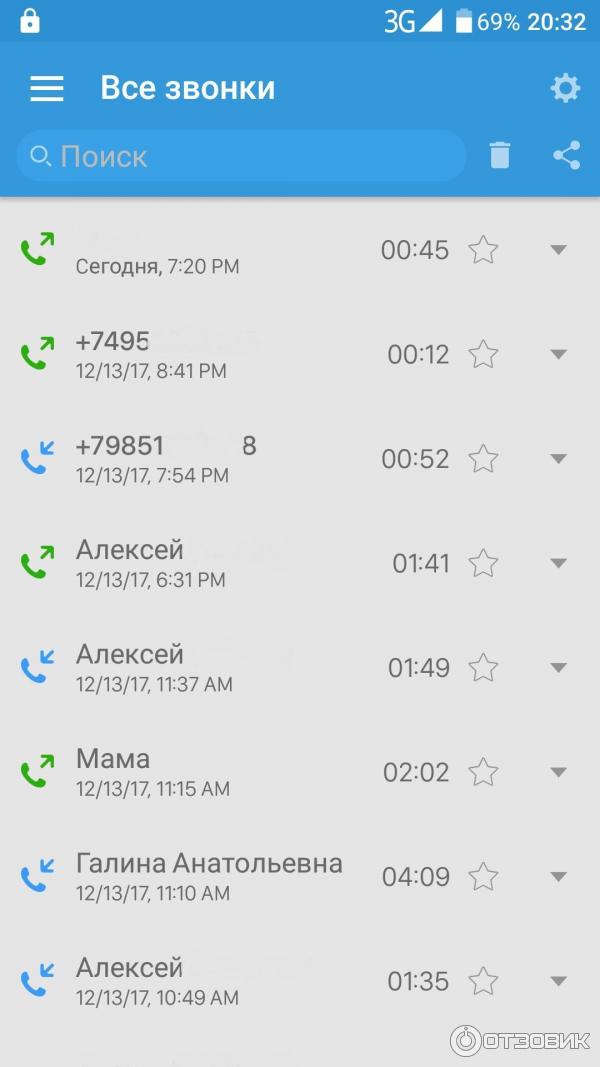600x1067 pixels.
Task: Open the hamburger drawer menu
Action: (47, 88)
